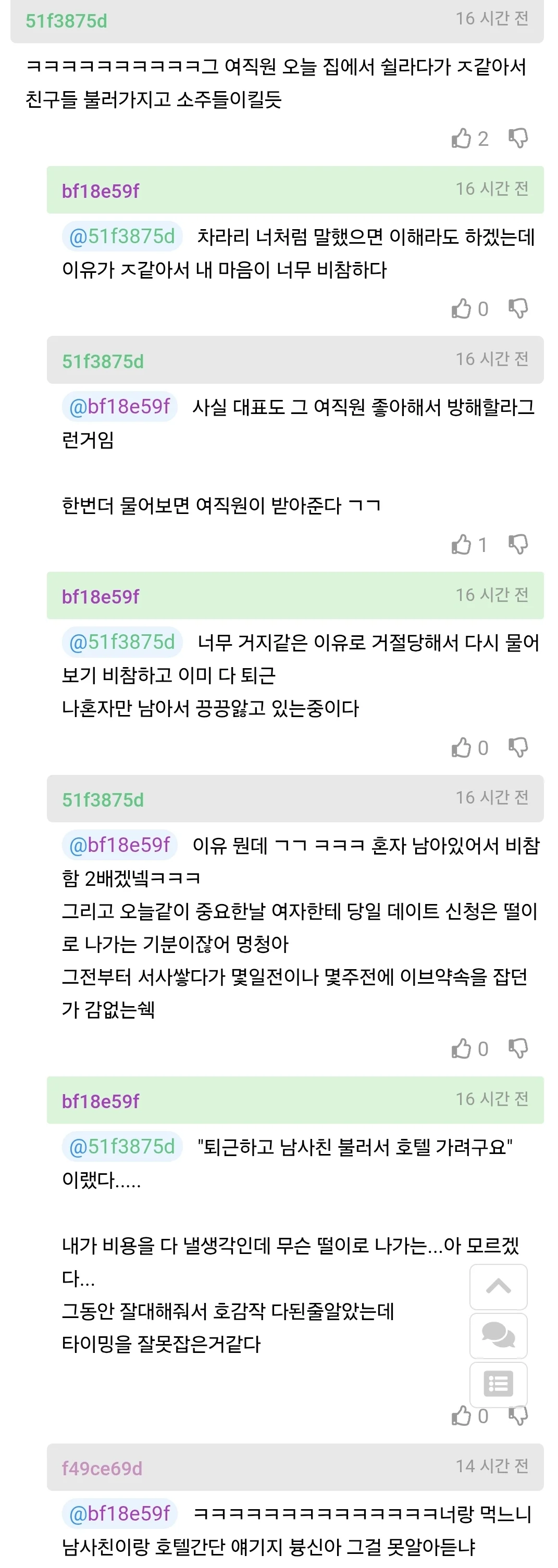Downvote the reply about 끙끙앓고 있는중이다
Image resolution: width=558 pixels, height=1568 pixels.
click(518, 747)
